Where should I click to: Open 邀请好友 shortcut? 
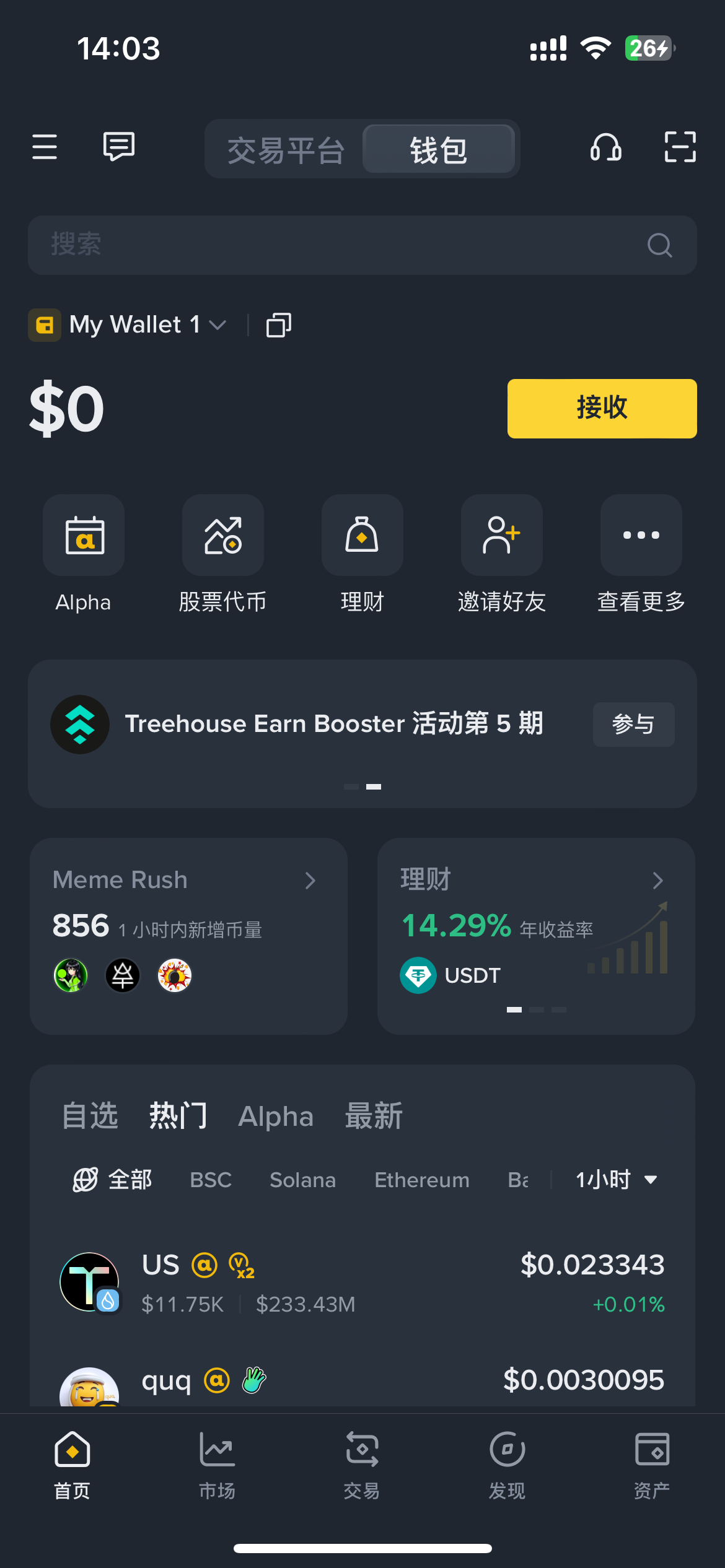[x=502, y=536]
